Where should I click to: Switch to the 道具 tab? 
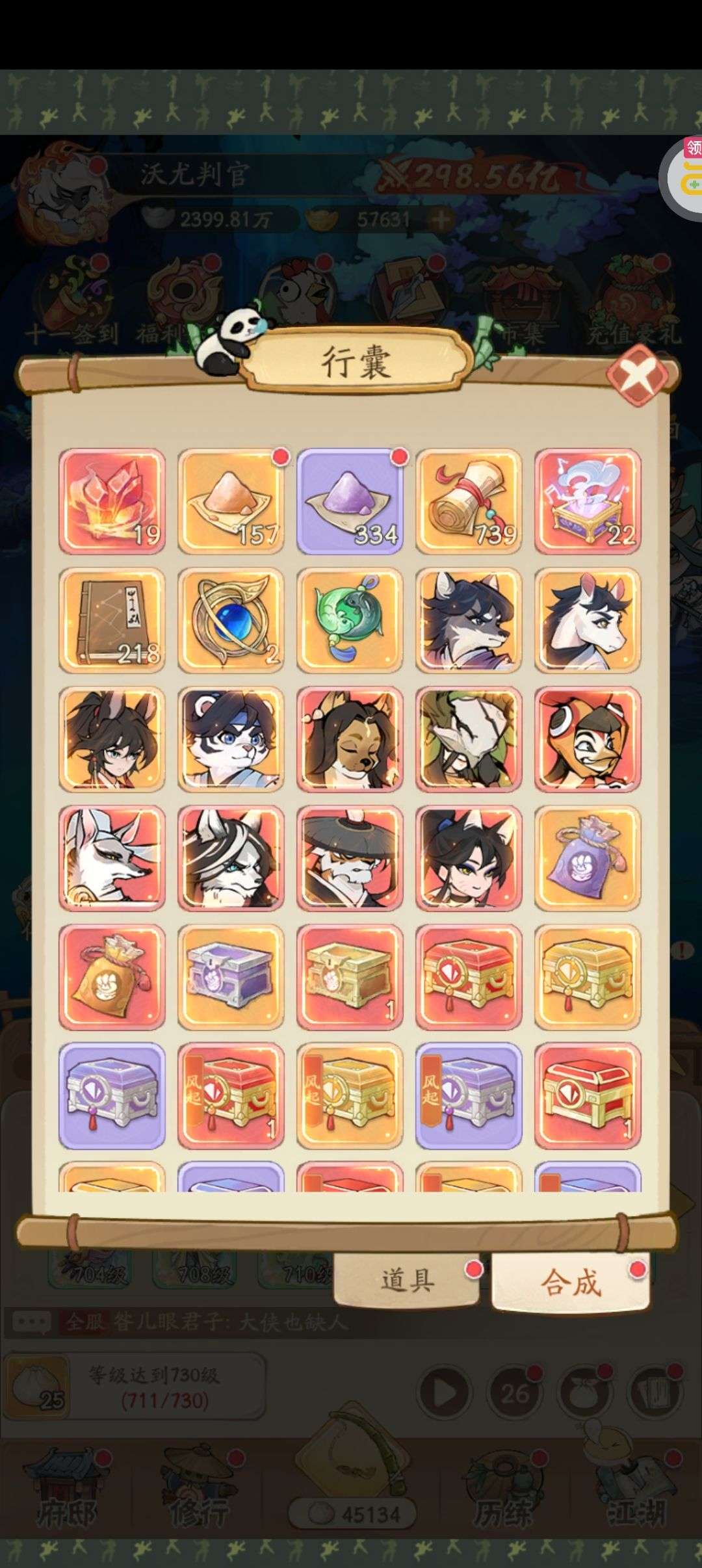point(407,1279)
